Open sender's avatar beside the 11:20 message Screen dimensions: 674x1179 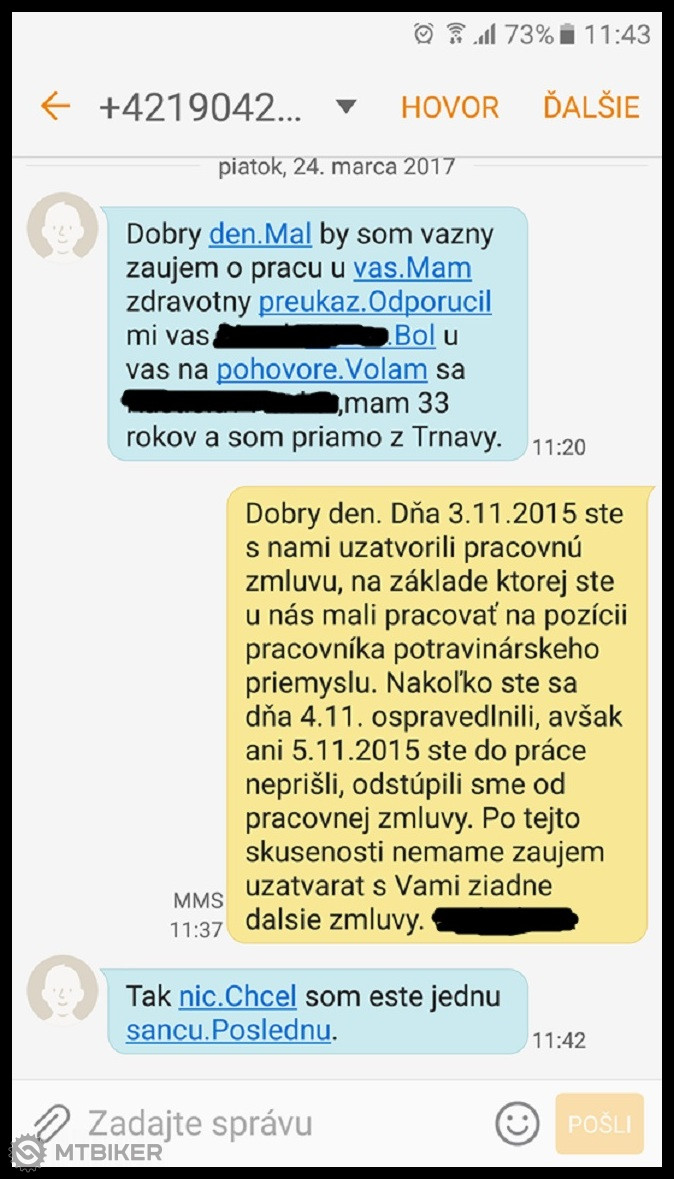(x=62, y=229)
